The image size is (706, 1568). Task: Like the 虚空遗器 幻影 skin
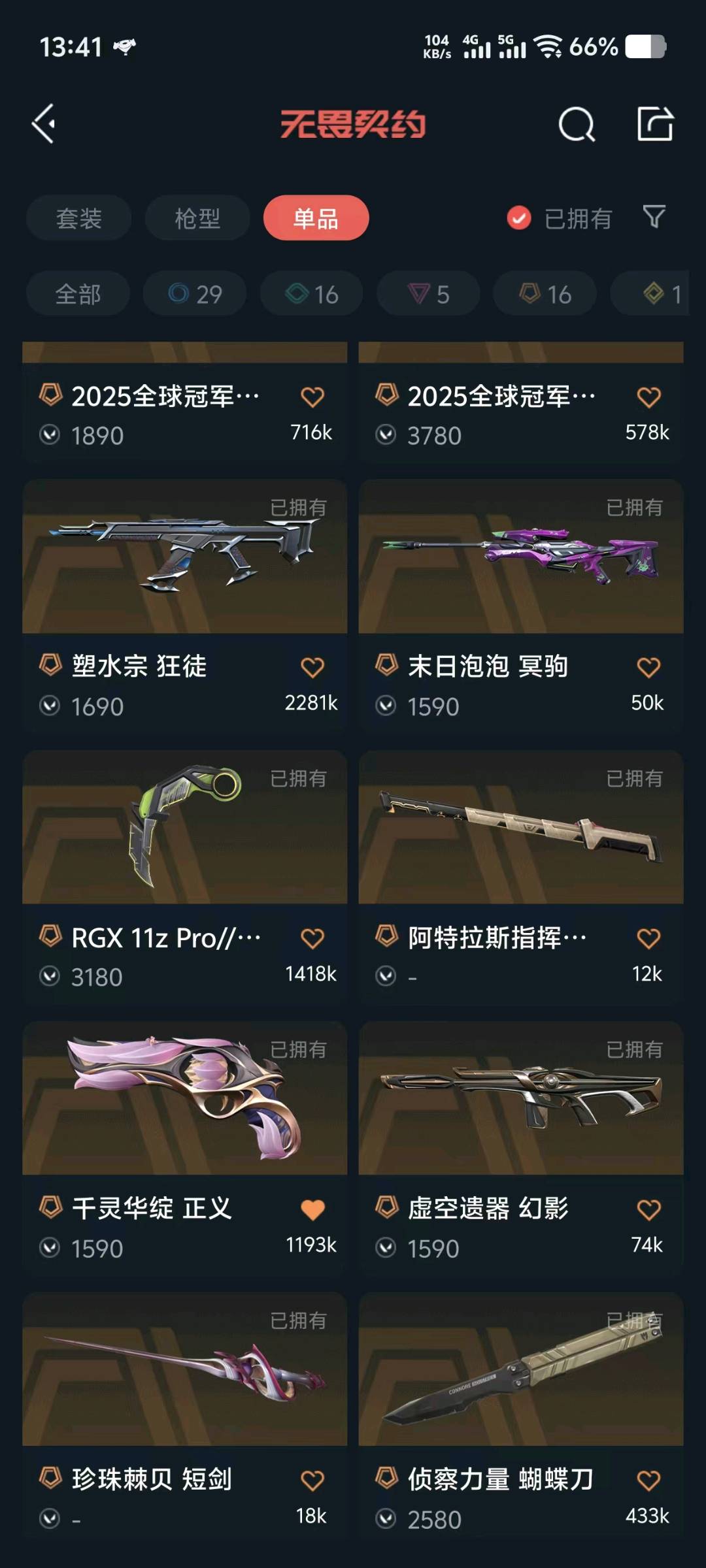pos(648,1209)
